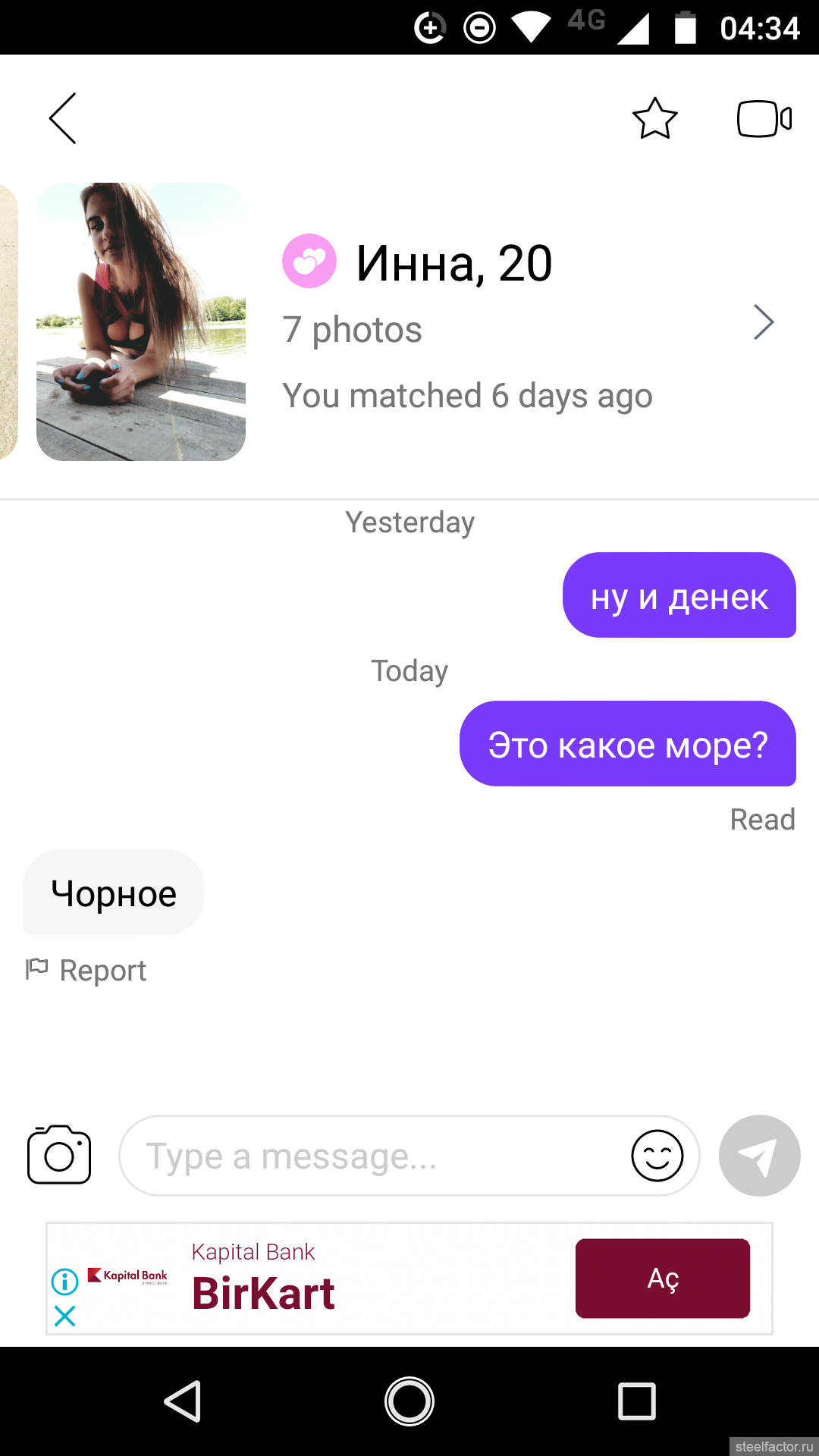Viewport: 819px width, 1456px height.
Task: Open the recent apps overview
Action: [637, 1401]
